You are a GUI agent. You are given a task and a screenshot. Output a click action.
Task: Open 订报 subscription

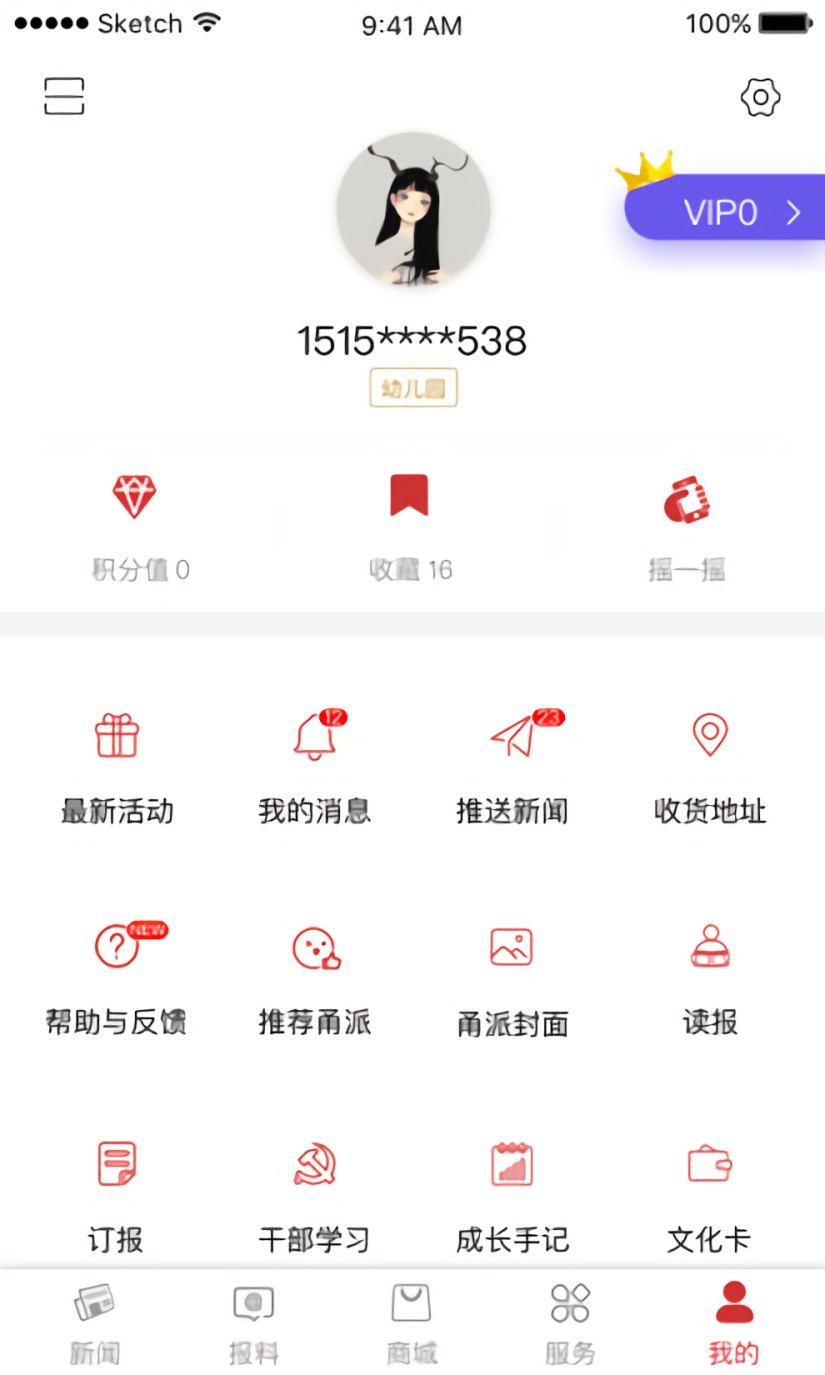[116, 1190]
